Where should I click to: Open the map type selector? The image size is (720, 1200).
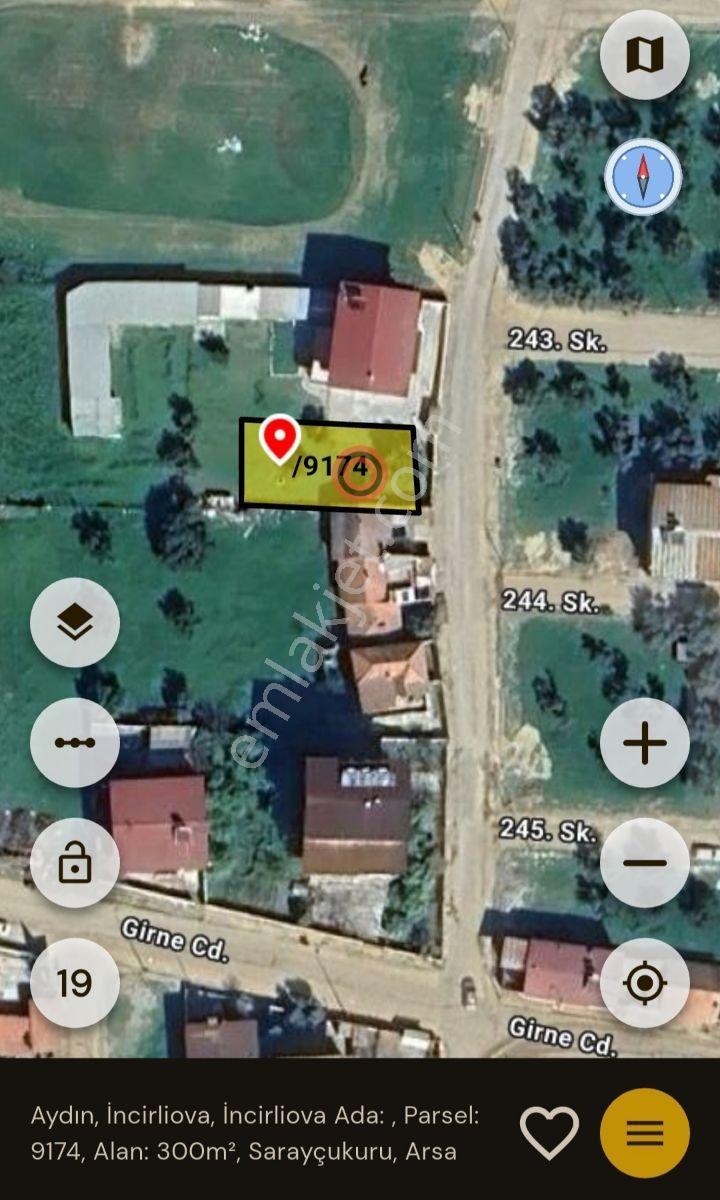(x=645, y=55)
